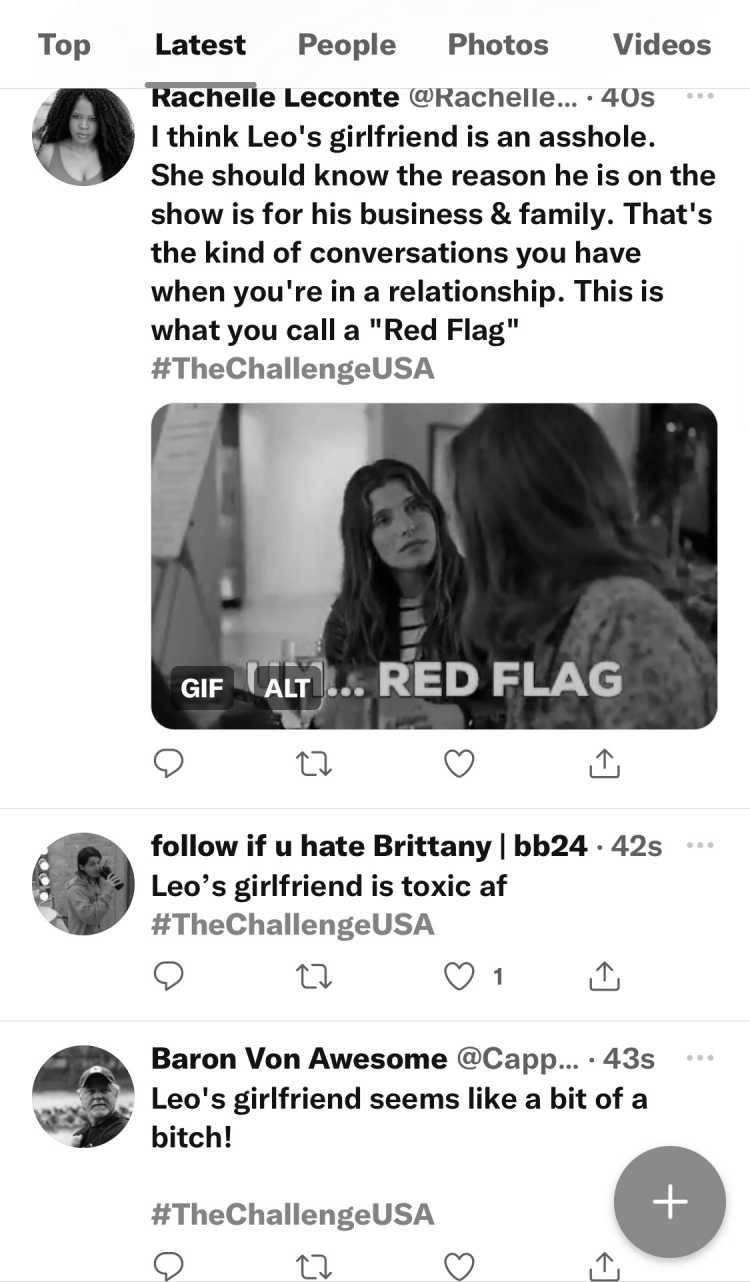Open more options on Rachelle Leconte's tweet

pos(701,96)
